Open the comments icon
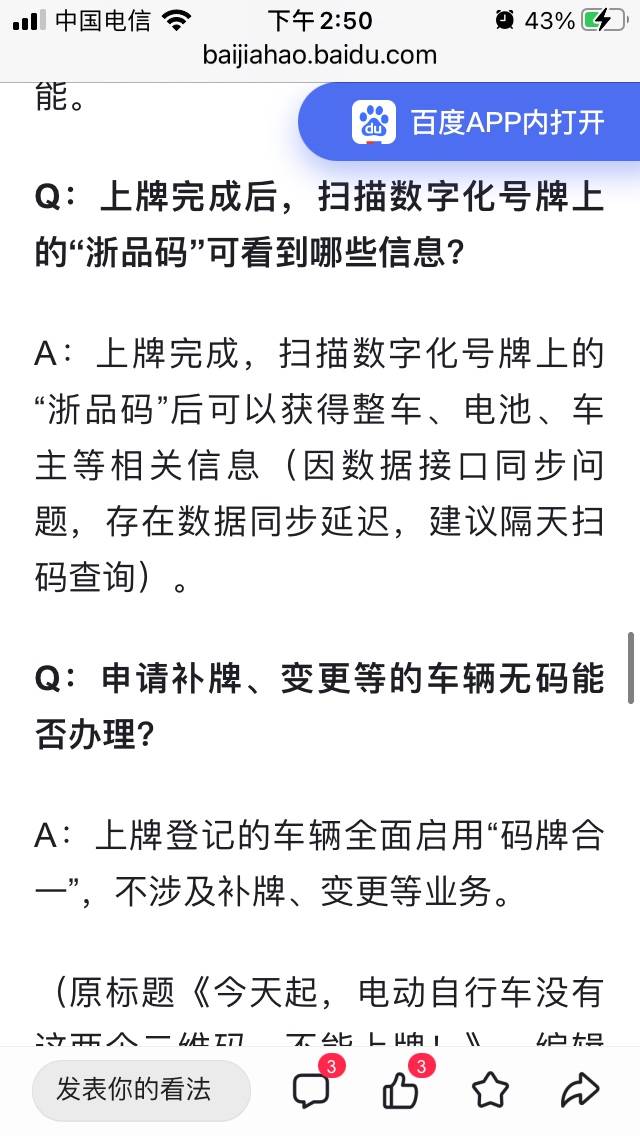This screenshot has height=1136, width=640. pos(311,1090)
